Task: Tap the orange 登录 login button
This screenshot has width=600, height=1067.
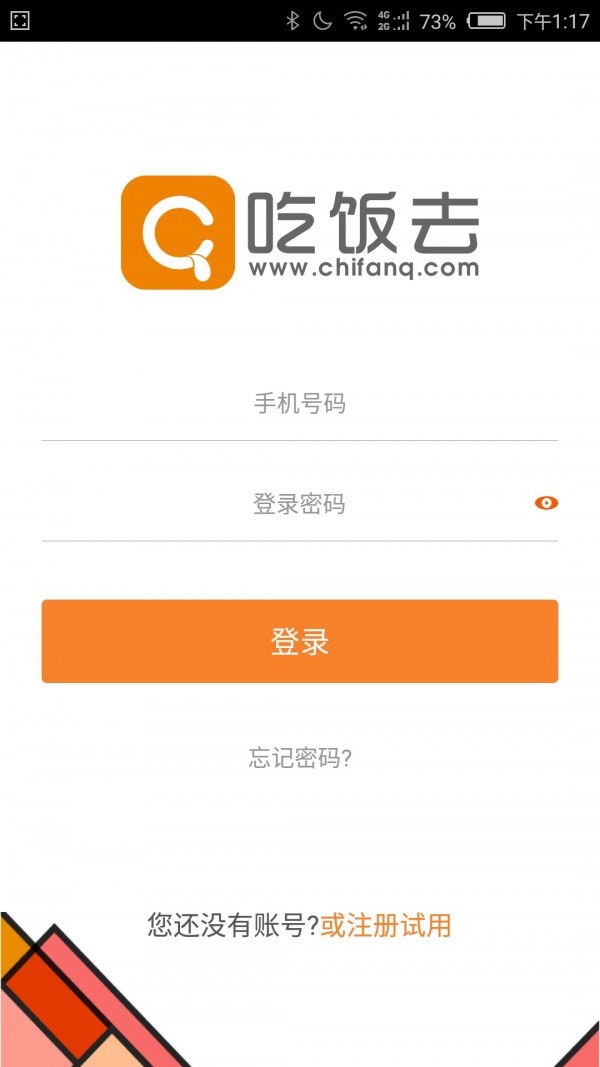Action: 299,641
